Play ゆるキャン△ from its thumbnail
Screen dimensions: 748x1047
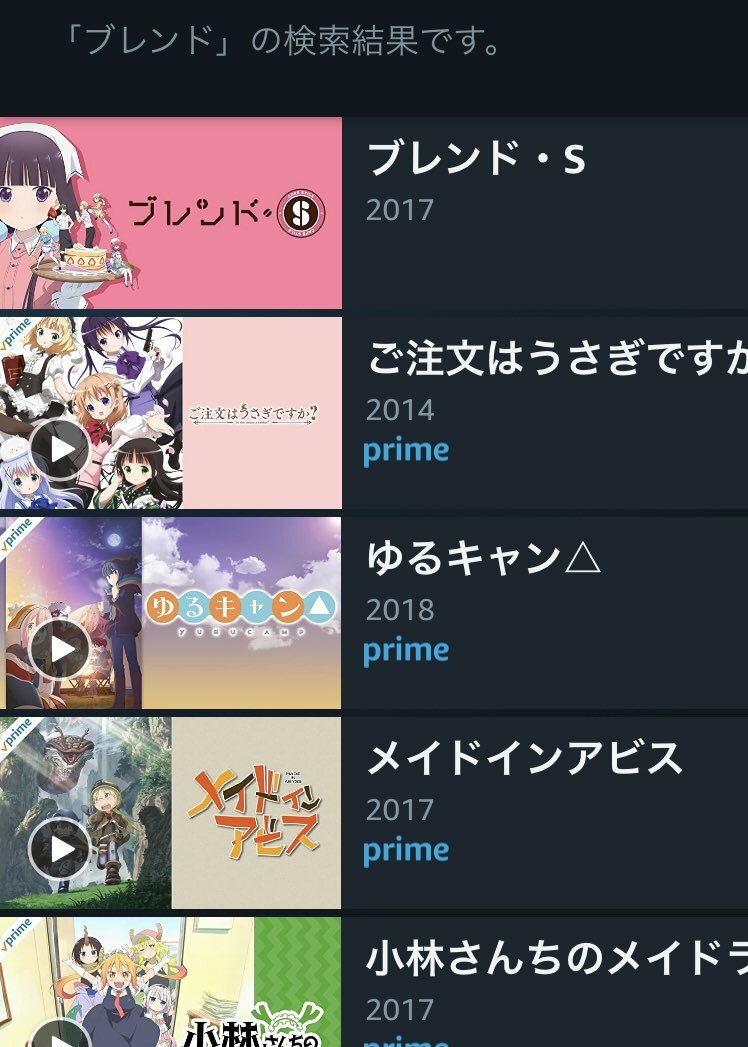[x=59, y=649]
